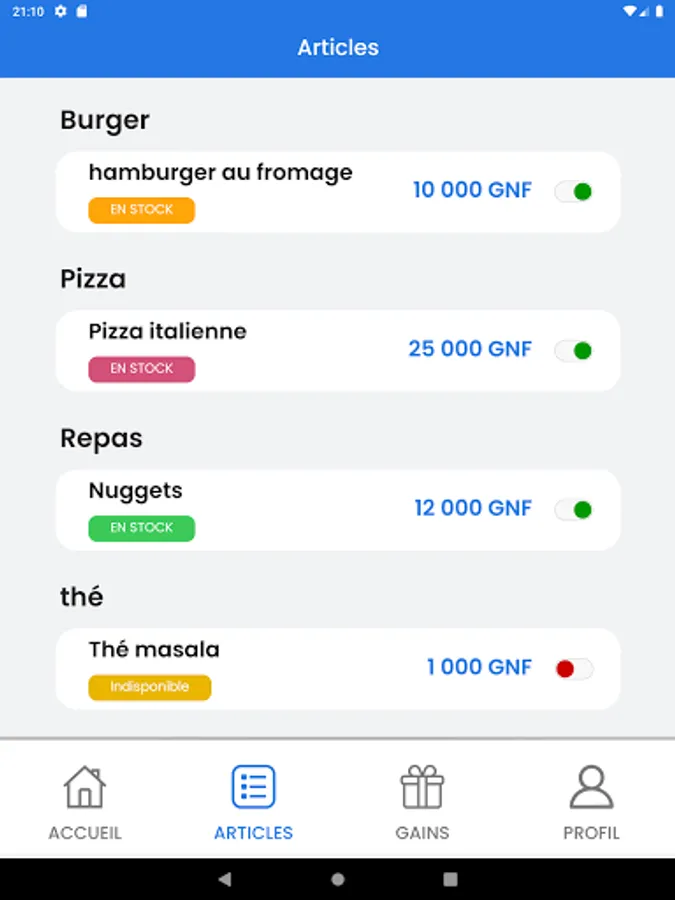Open the Gains tab

[422, 802]
